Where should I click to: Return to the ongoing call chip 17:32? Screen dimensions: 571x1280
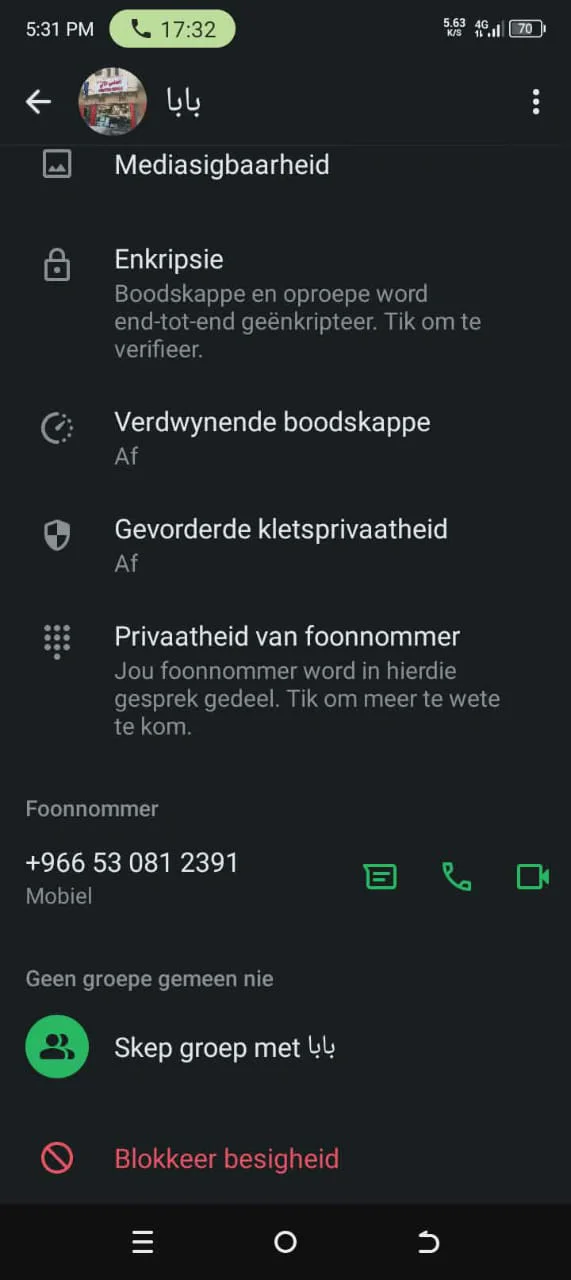click(x=172, y=29)
